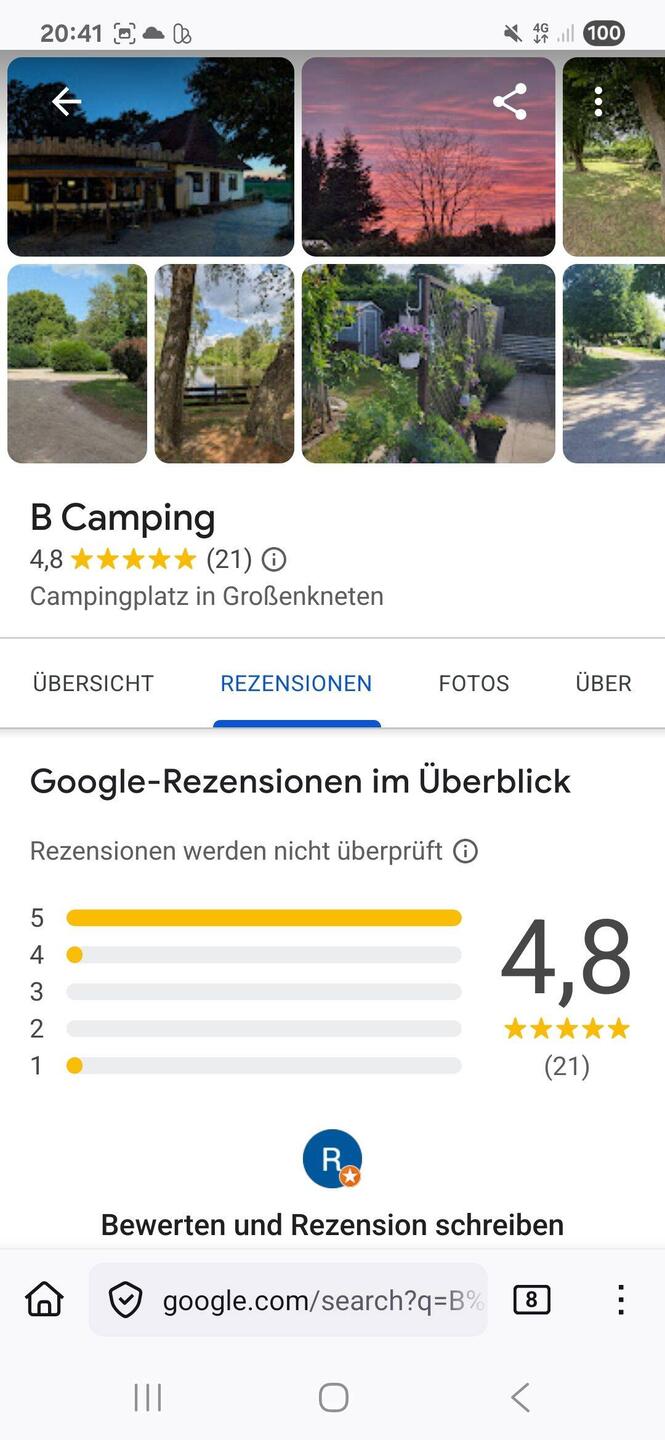Open the overflow menu above the photos
This screenshot has width=665, height=1440.
click(x=598, y=102)
